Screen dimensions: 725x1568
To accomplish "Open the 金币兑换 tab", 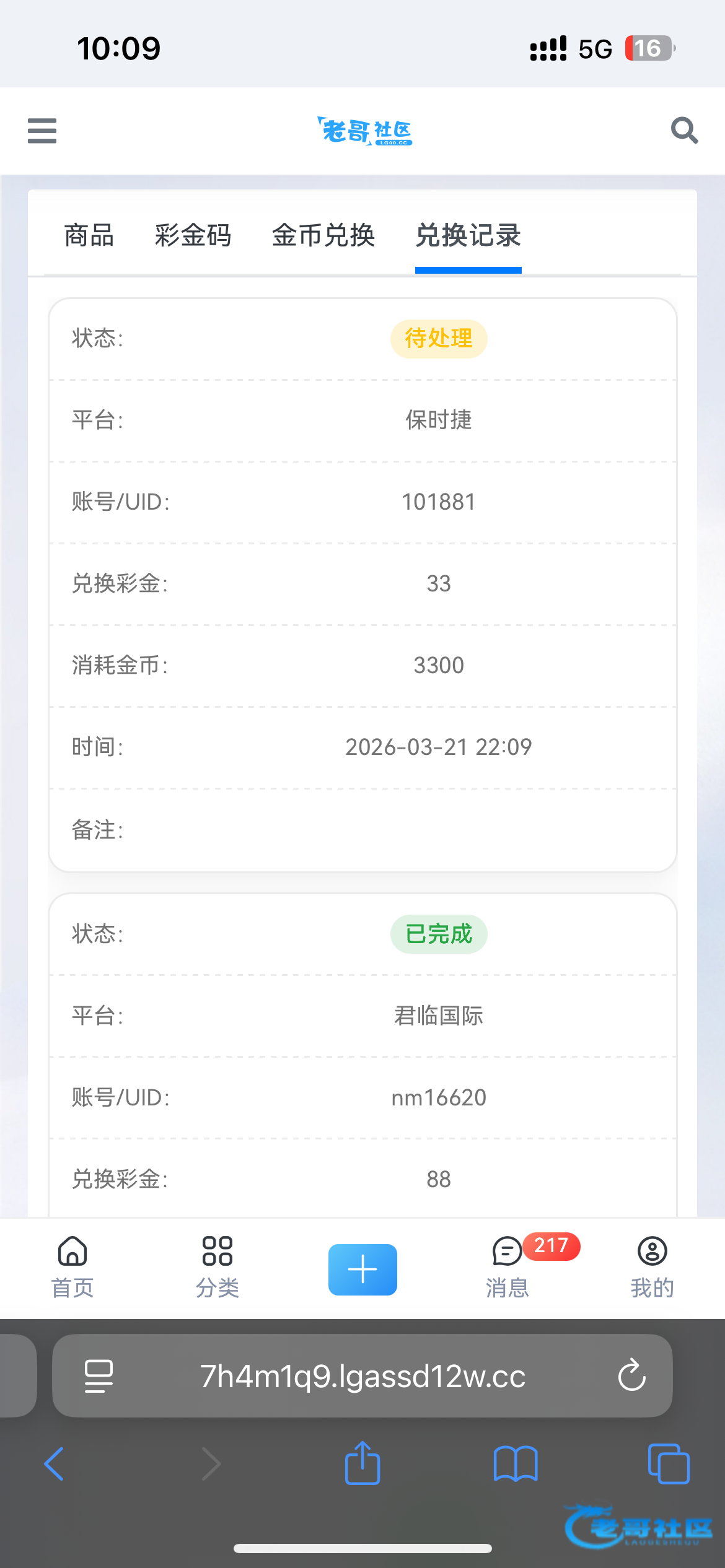I will click(x=323, y=236).
